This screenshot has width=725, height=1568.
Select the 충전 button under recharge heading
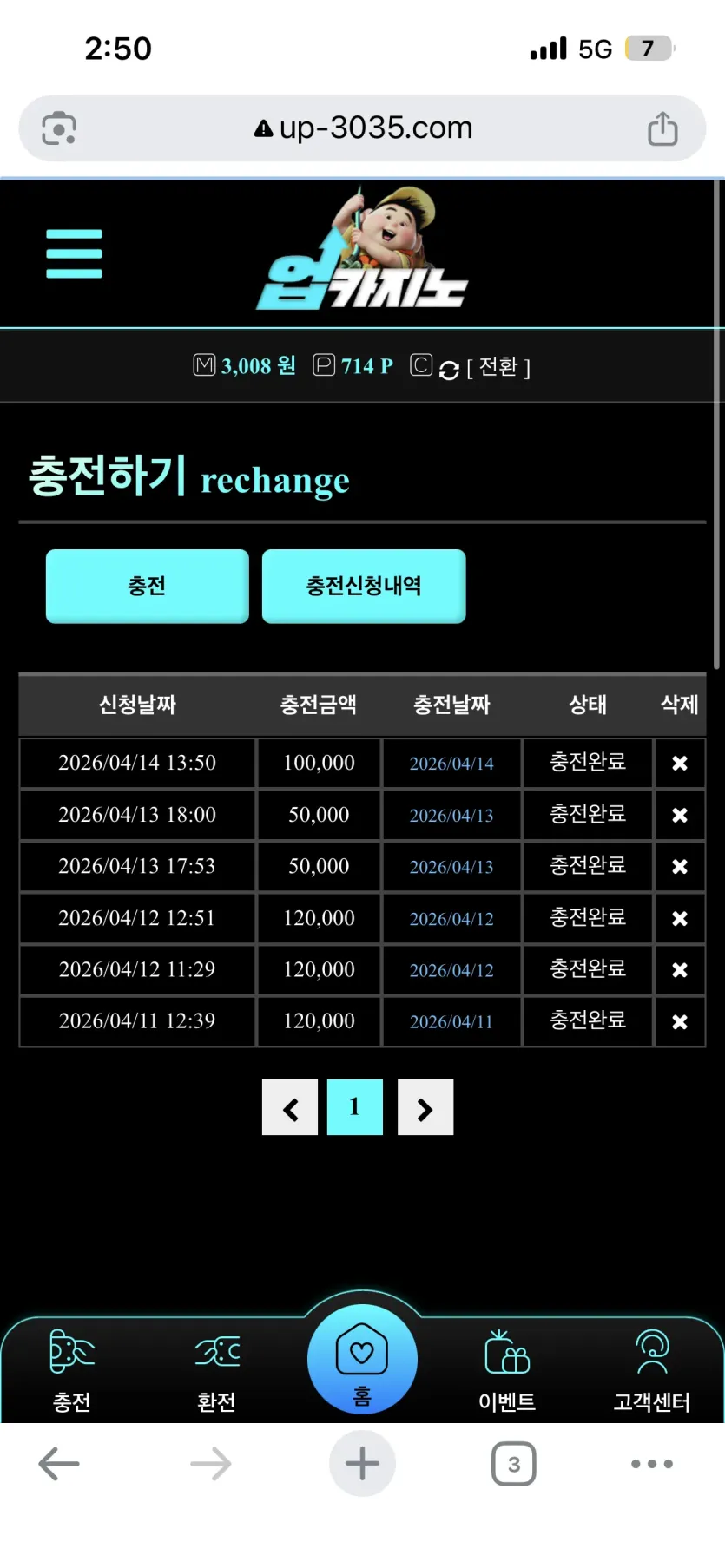point(147,586)
